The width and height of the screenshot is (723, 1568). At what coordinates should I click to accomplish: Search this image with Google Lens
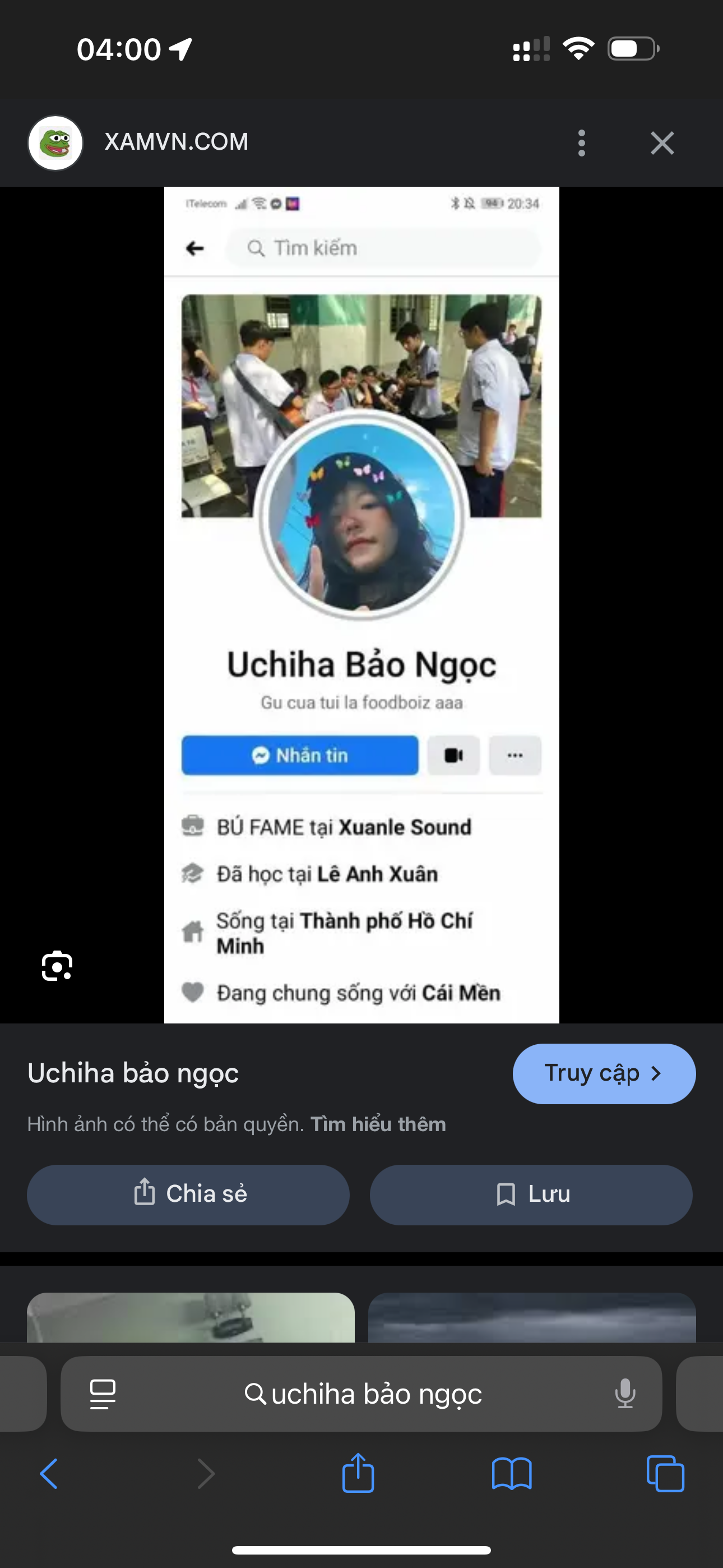[57, 965]
